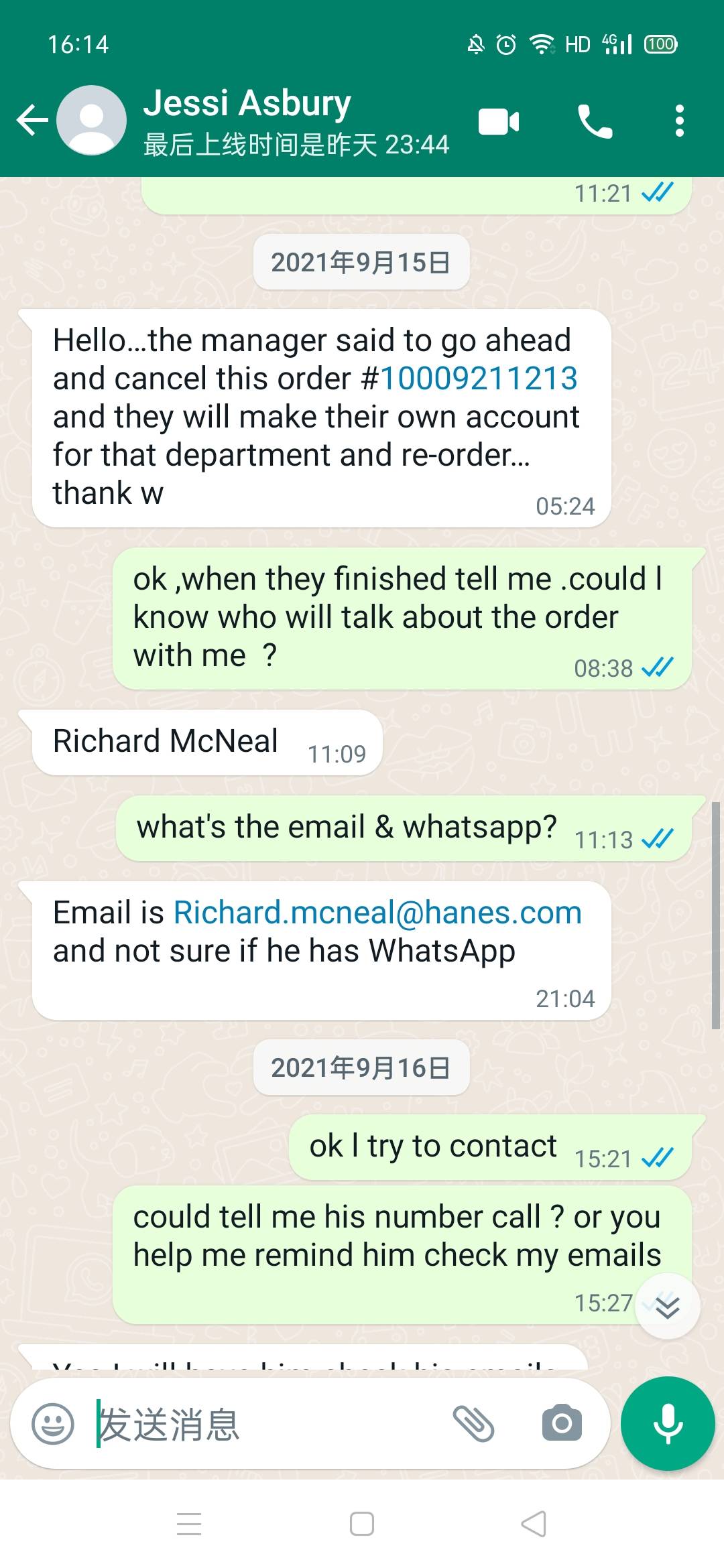Image resolution: width=724 pixels, height=1568 pixels.
Task: Open the attachment paperclip
Action: click(x=473, y=1423)
